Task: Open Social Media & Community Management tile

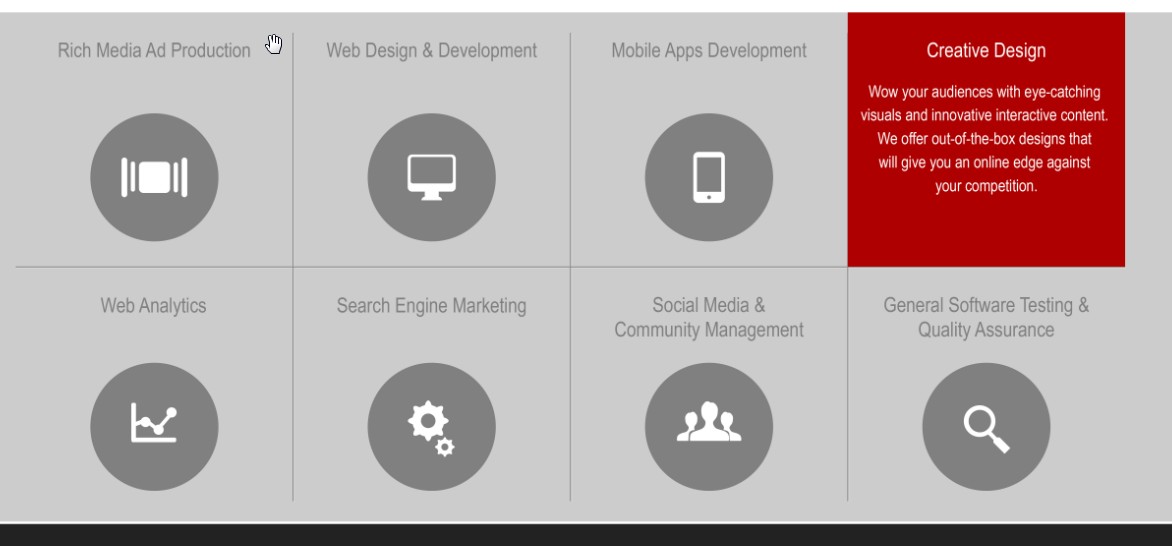Action: click(x=709, y=427)
